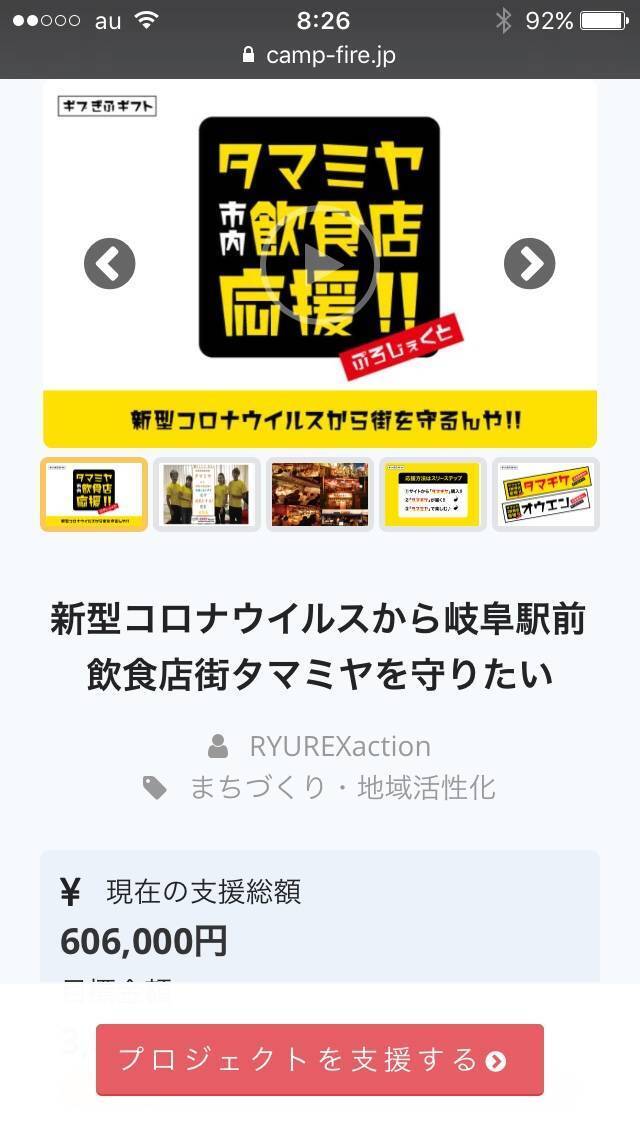This screenshot has height=1136, width=640.
Task: Go to the next slide arrow
Action: [529, 264]
